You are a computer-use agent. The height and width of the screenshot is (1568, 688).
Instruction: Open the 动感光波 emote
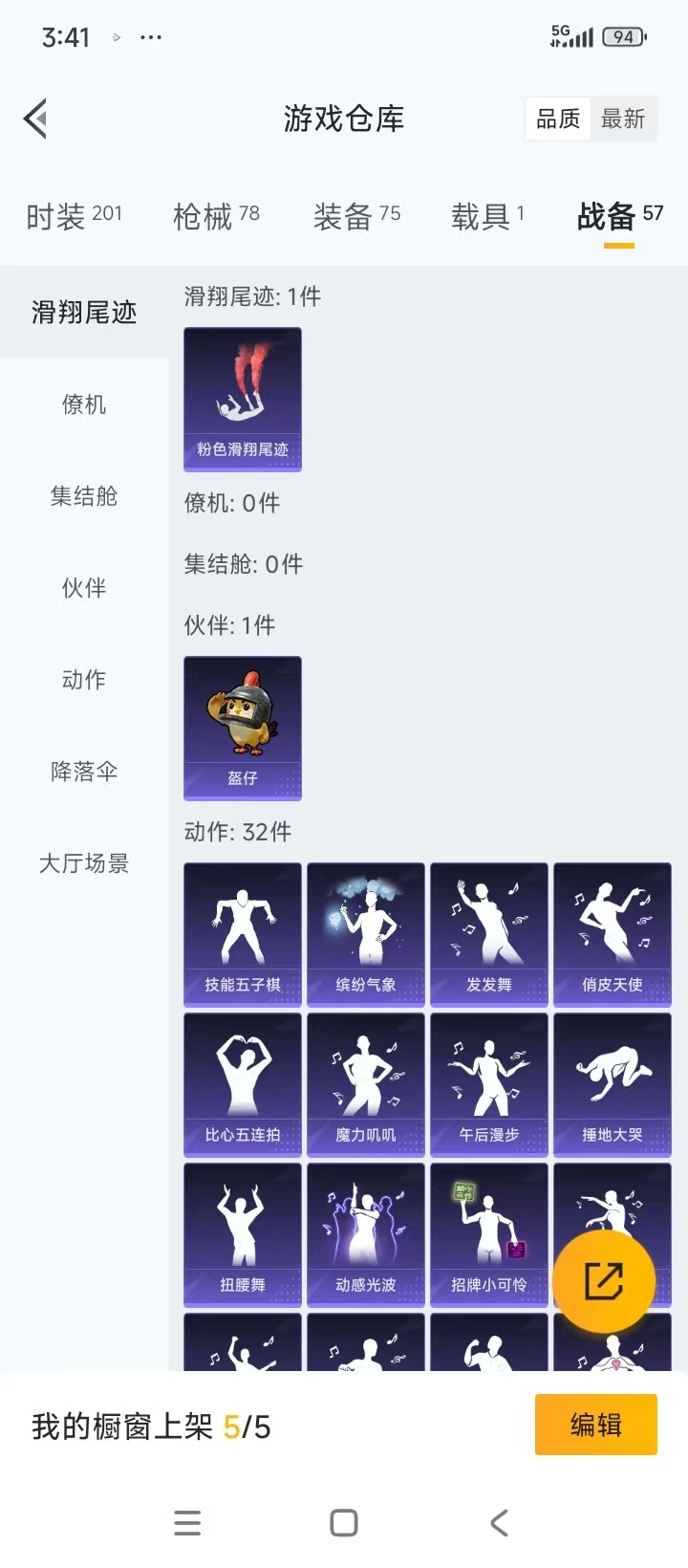365,1233
